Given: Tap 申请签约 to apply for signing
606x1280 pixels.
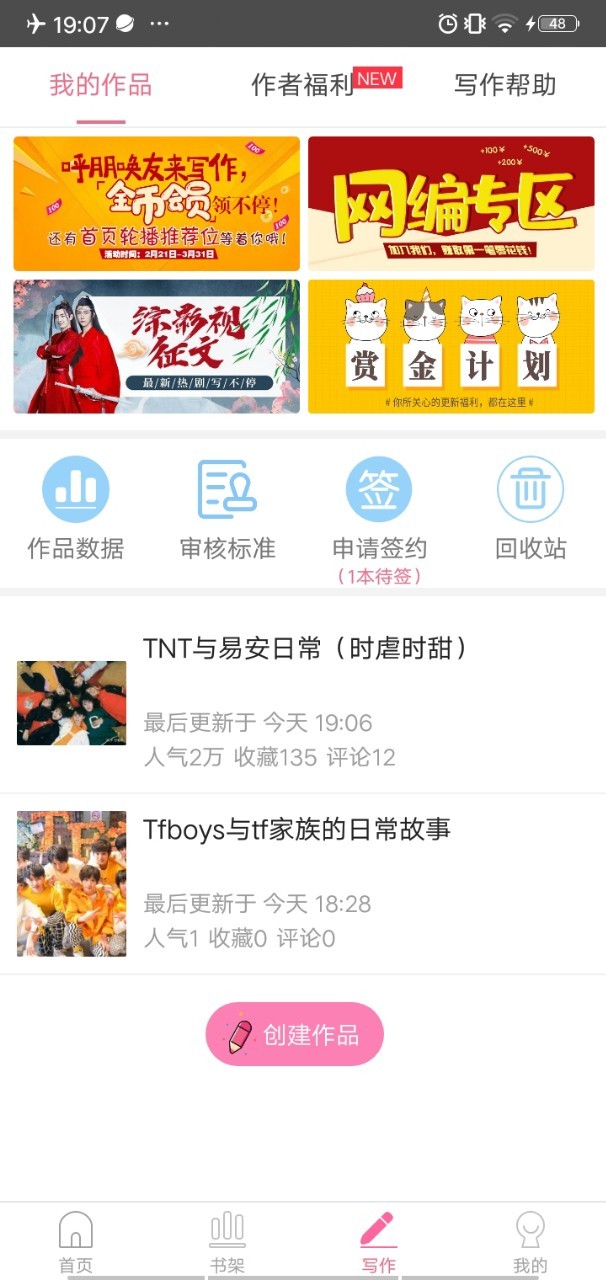Looking at the screenshot, I should 379,508.
